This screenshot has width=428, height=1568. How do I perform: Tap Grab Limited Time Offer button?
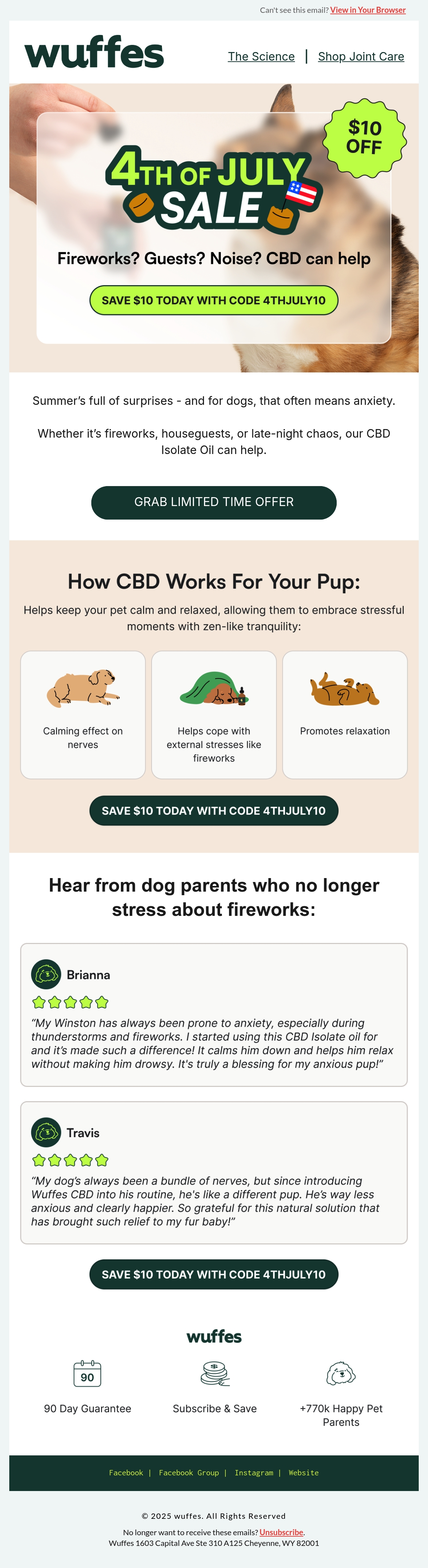(214, 502)
